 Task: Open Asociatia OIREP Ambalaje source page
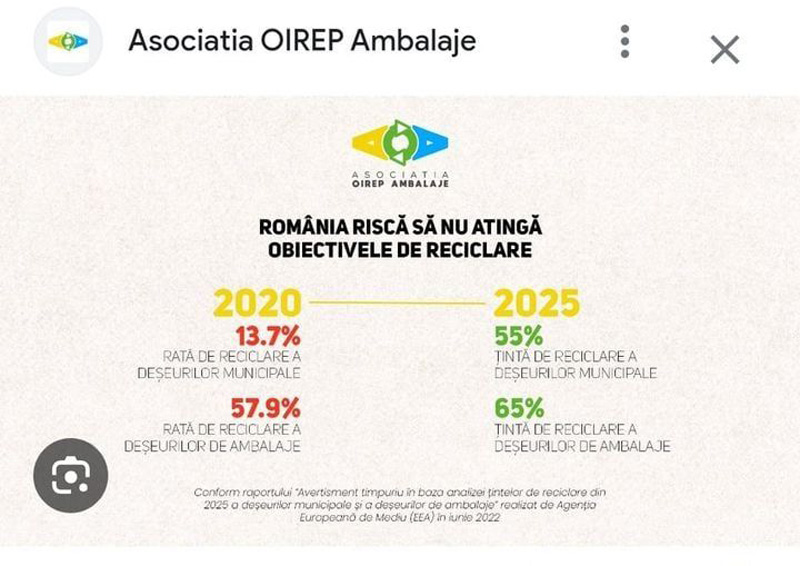[302, 41]
